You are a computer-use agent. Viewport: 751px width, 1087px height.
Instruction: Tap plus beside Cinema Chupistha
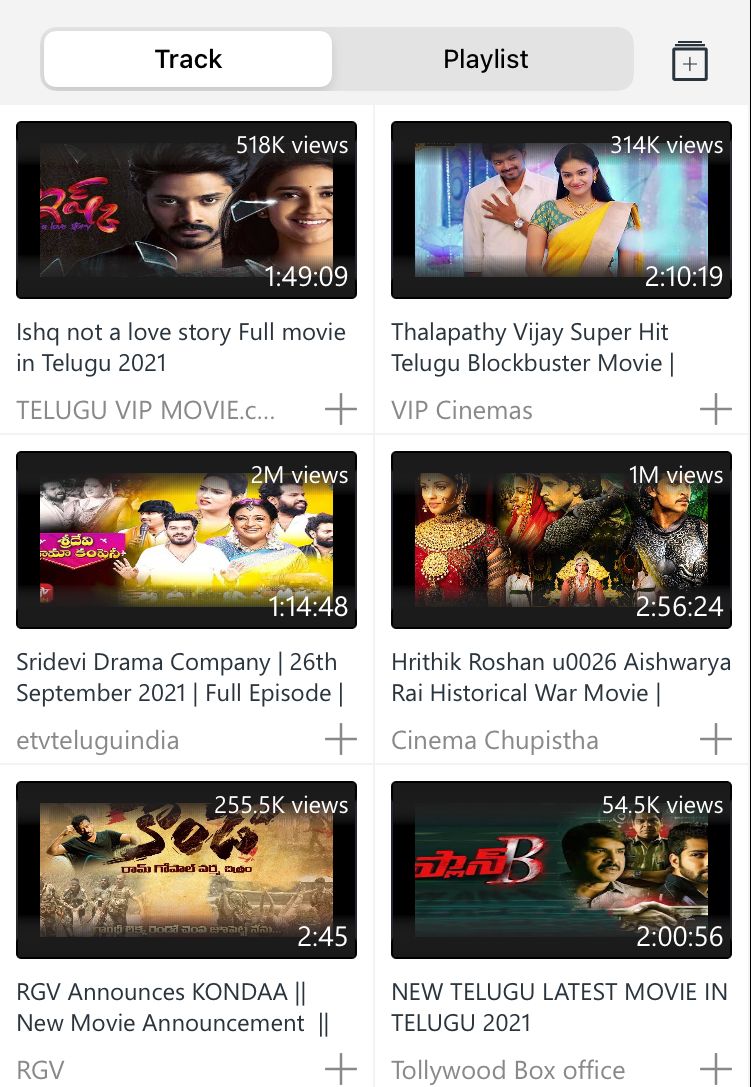[x=715, y=739]
